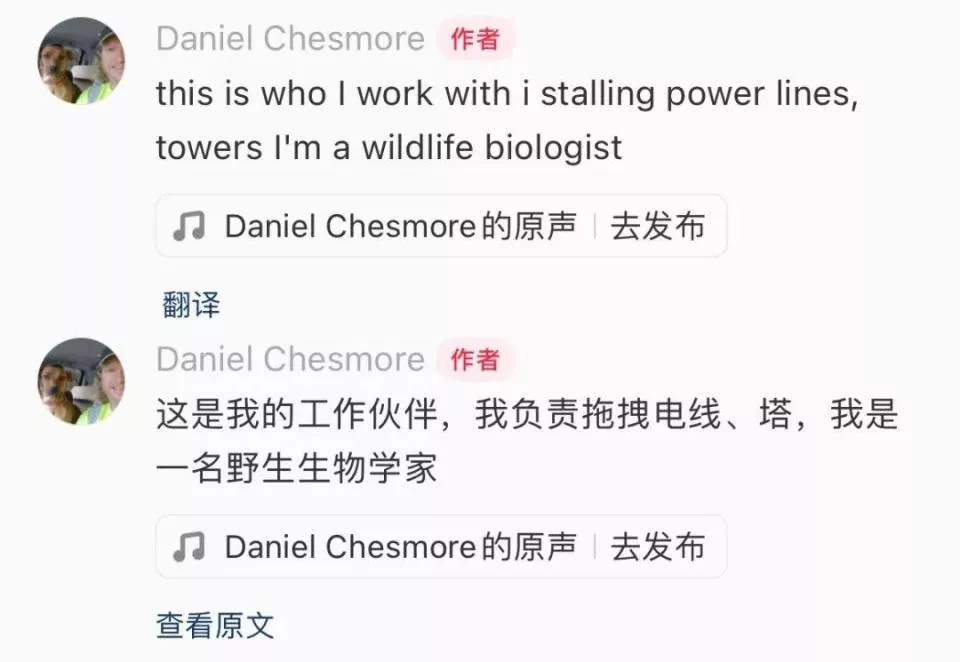Tap 查看原文 under the Chinese comment
The image size is (960, 662).
point(215,626)
